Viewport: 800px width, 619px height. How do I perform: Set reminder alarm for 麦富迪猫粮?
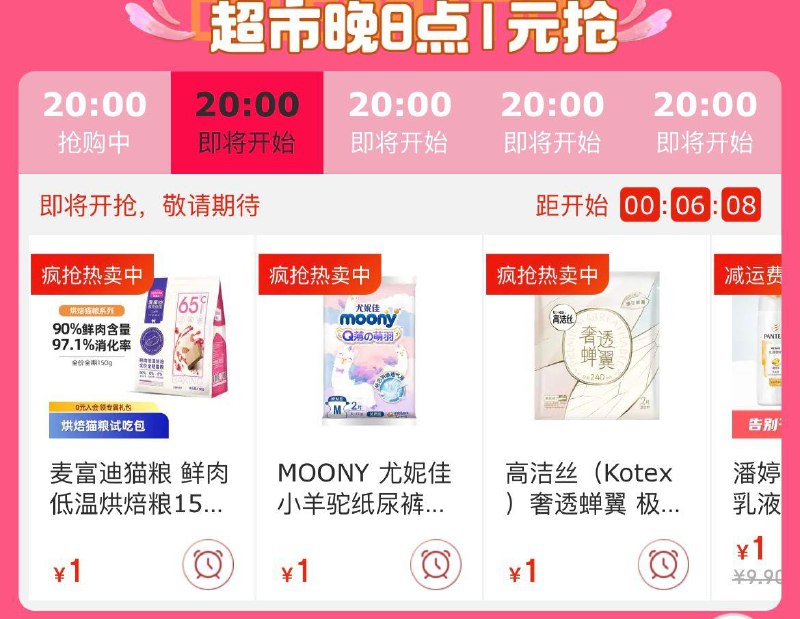pyautogui.click(x=208, y=565)
